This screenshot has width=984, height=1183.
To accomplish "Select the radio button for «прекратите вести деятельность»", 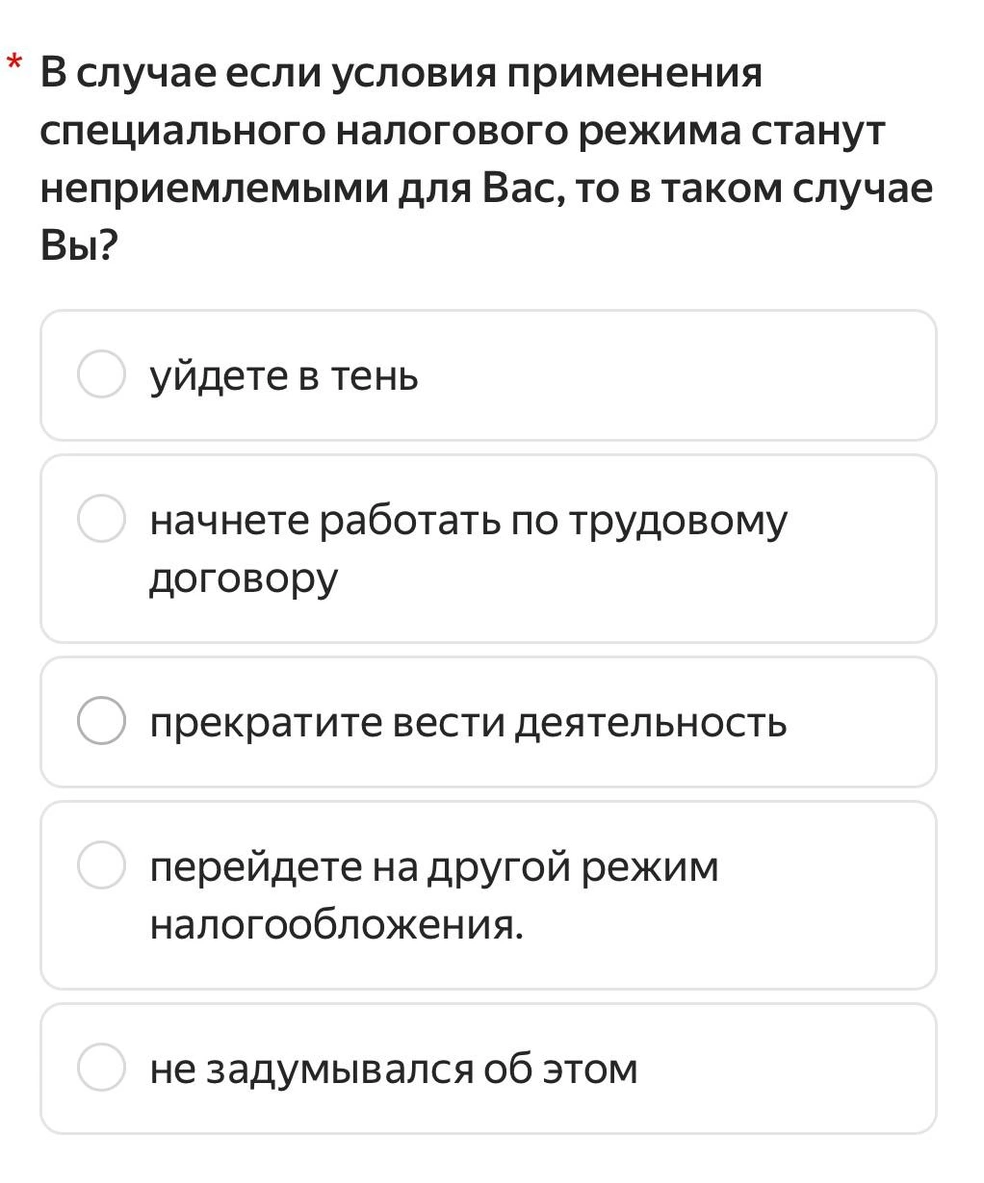I will pyautogui.click(x=99, y=721).
